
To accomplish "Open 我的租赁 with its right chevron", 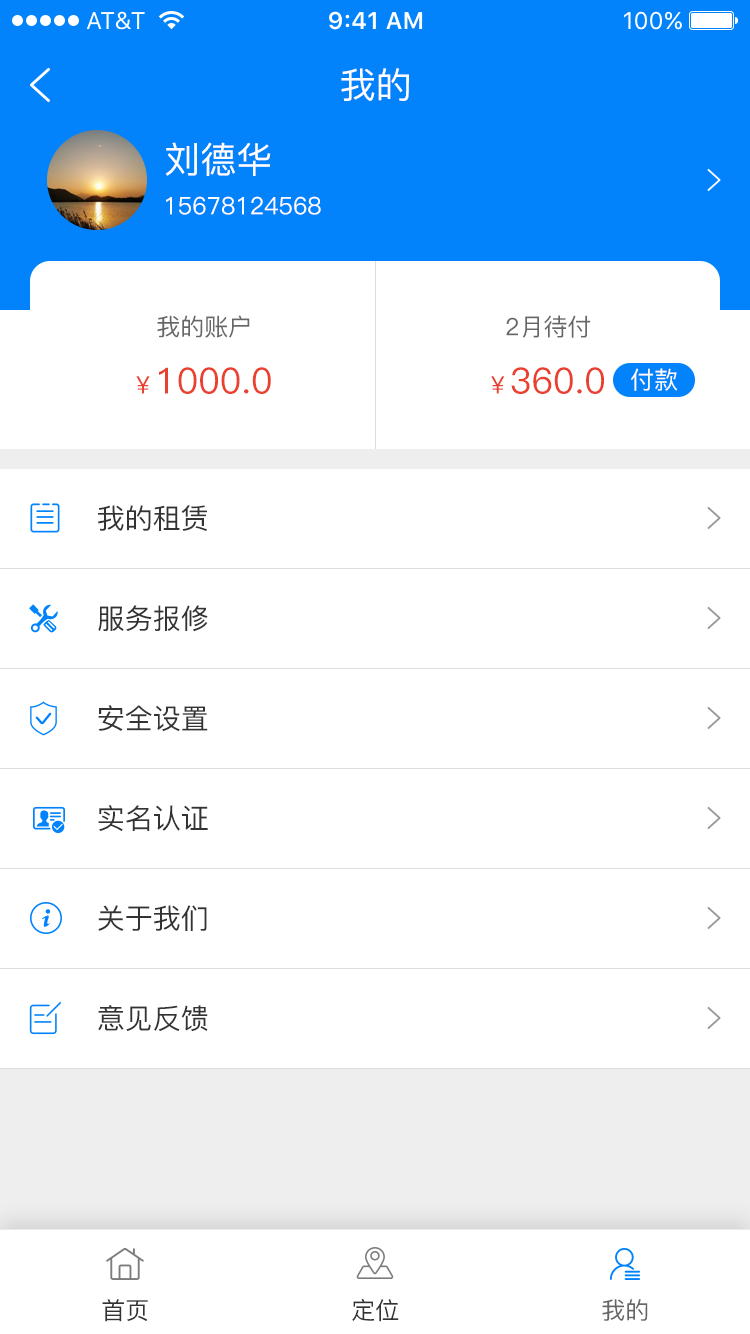I will pyautogui.click(x=712, y=518).
